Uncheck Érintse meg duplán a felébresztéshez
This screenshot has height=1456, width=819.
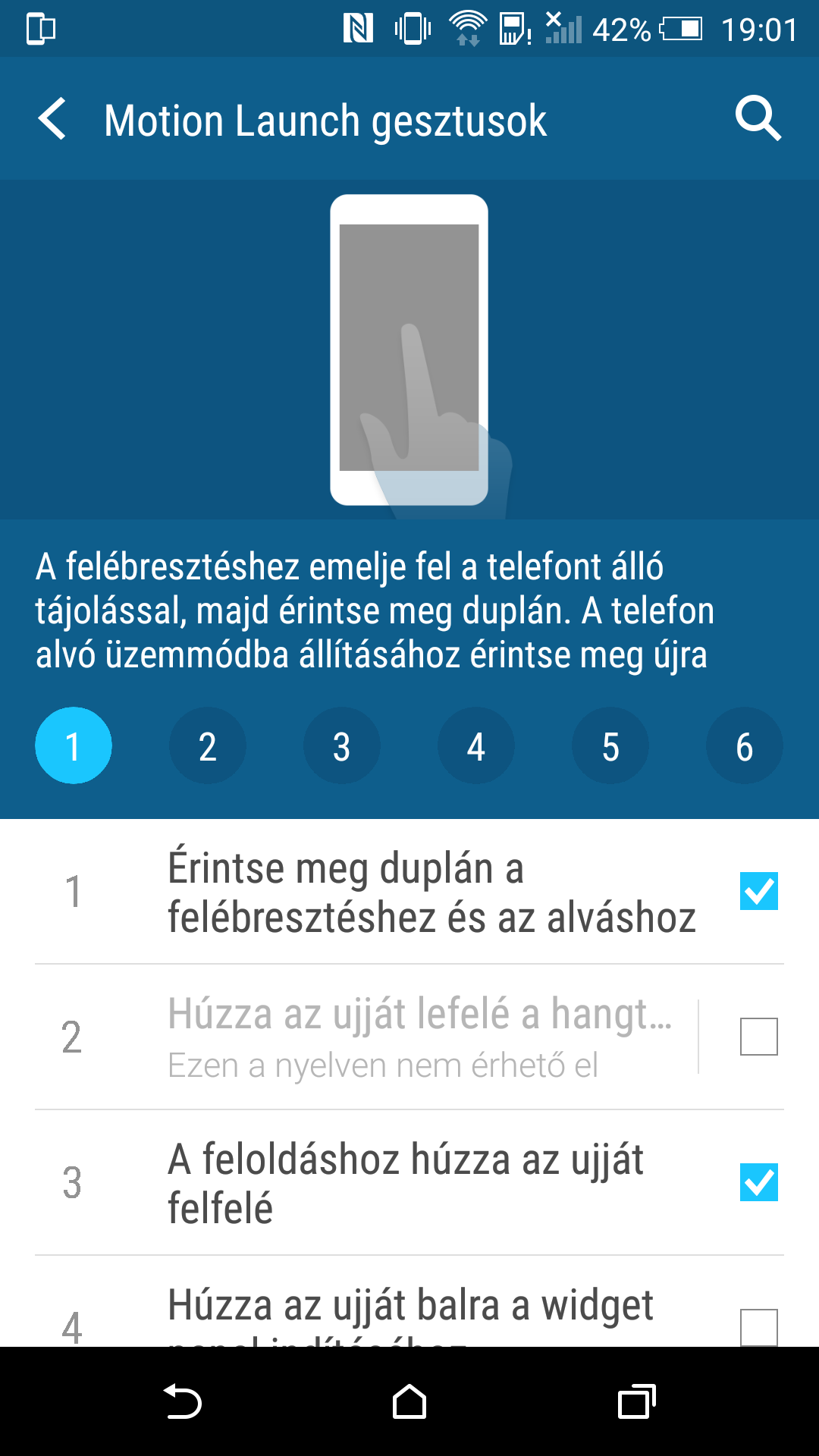(758, 891)
